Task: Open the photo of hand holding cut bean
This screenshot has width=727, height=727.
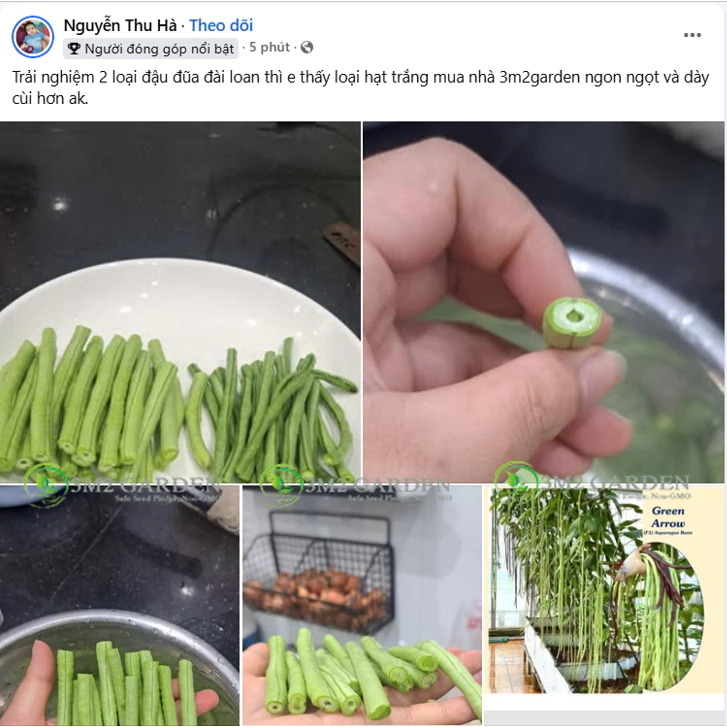Action: point(544,302)
